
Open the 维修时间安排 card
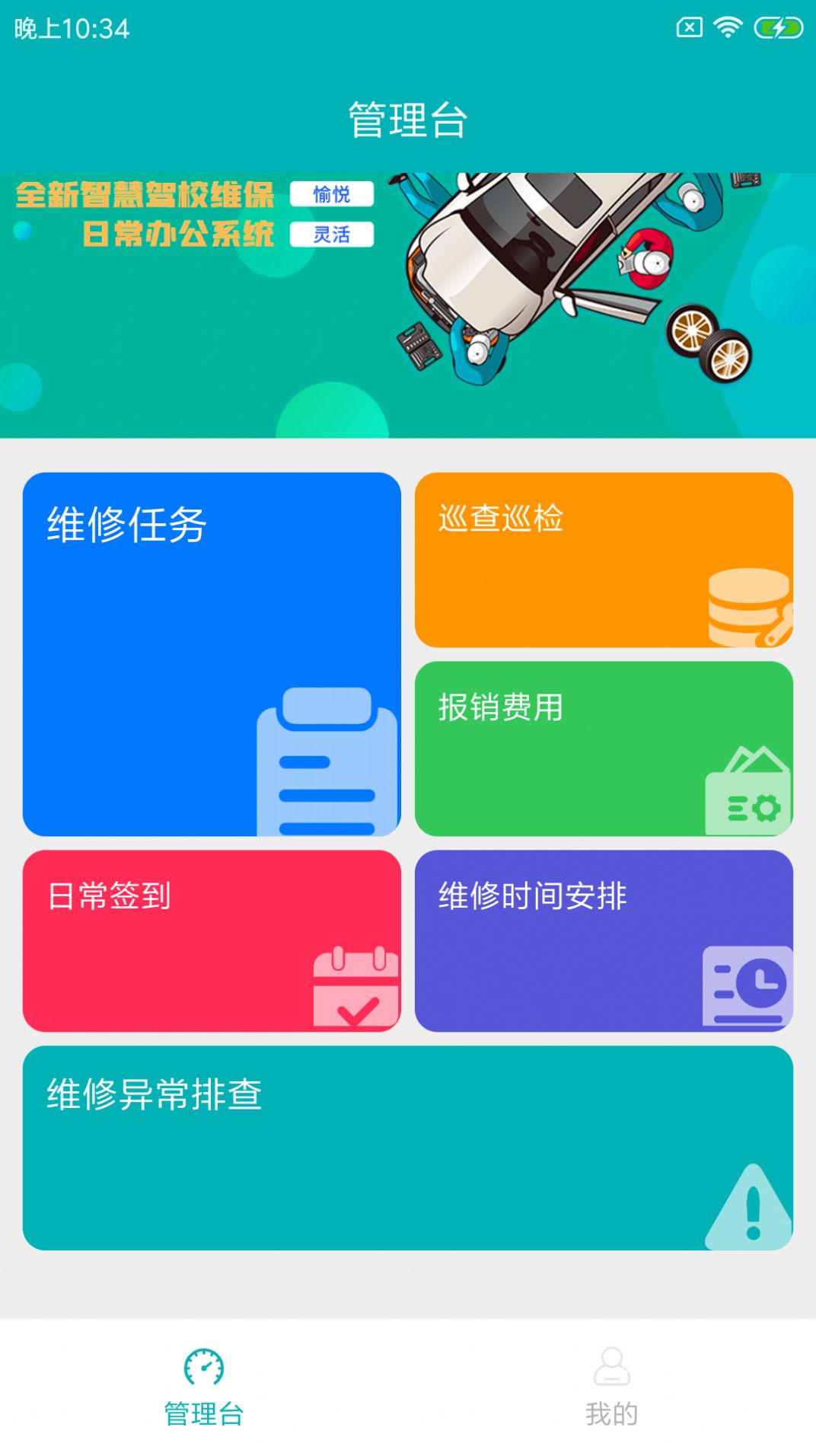tap(604, 940)
